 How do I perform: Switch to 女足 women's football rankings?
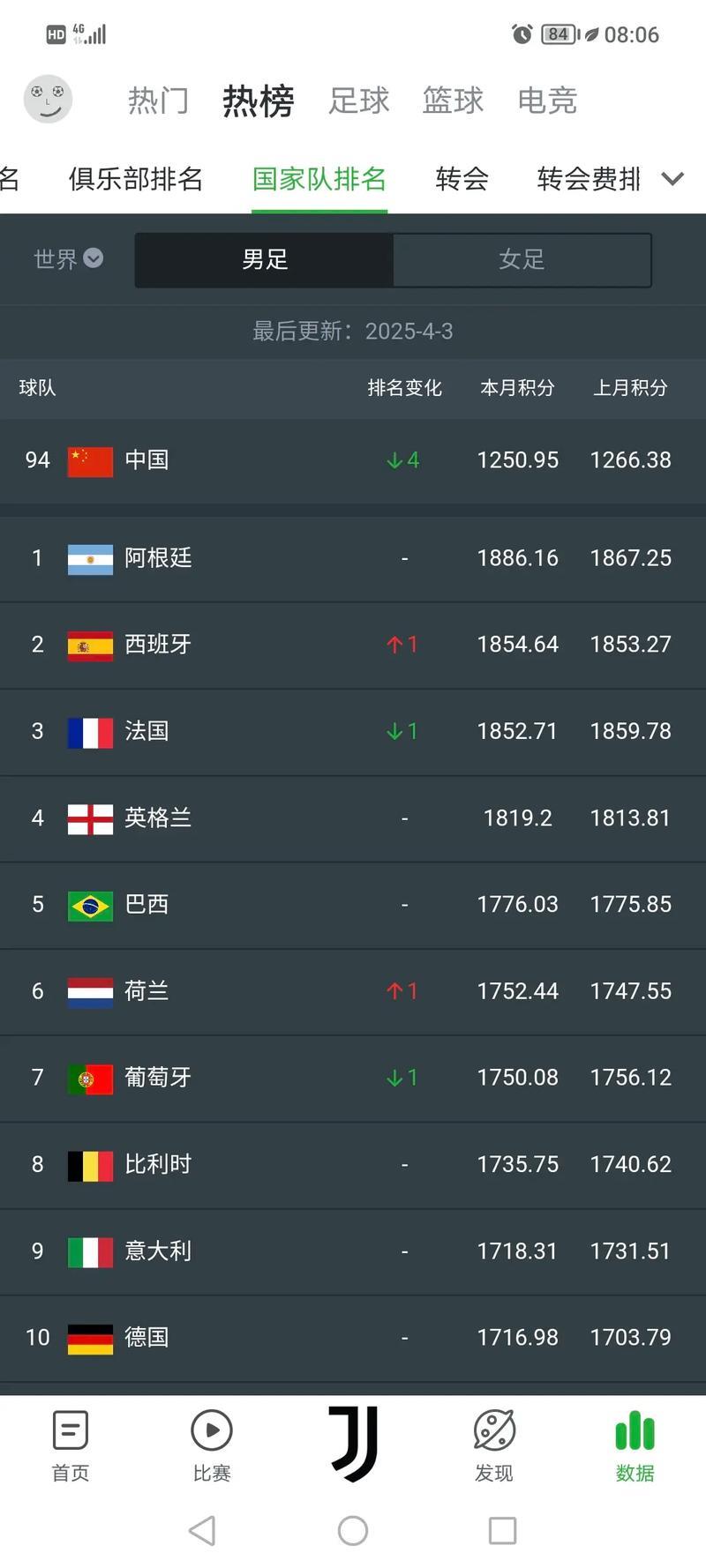click(x=522, y=260)
